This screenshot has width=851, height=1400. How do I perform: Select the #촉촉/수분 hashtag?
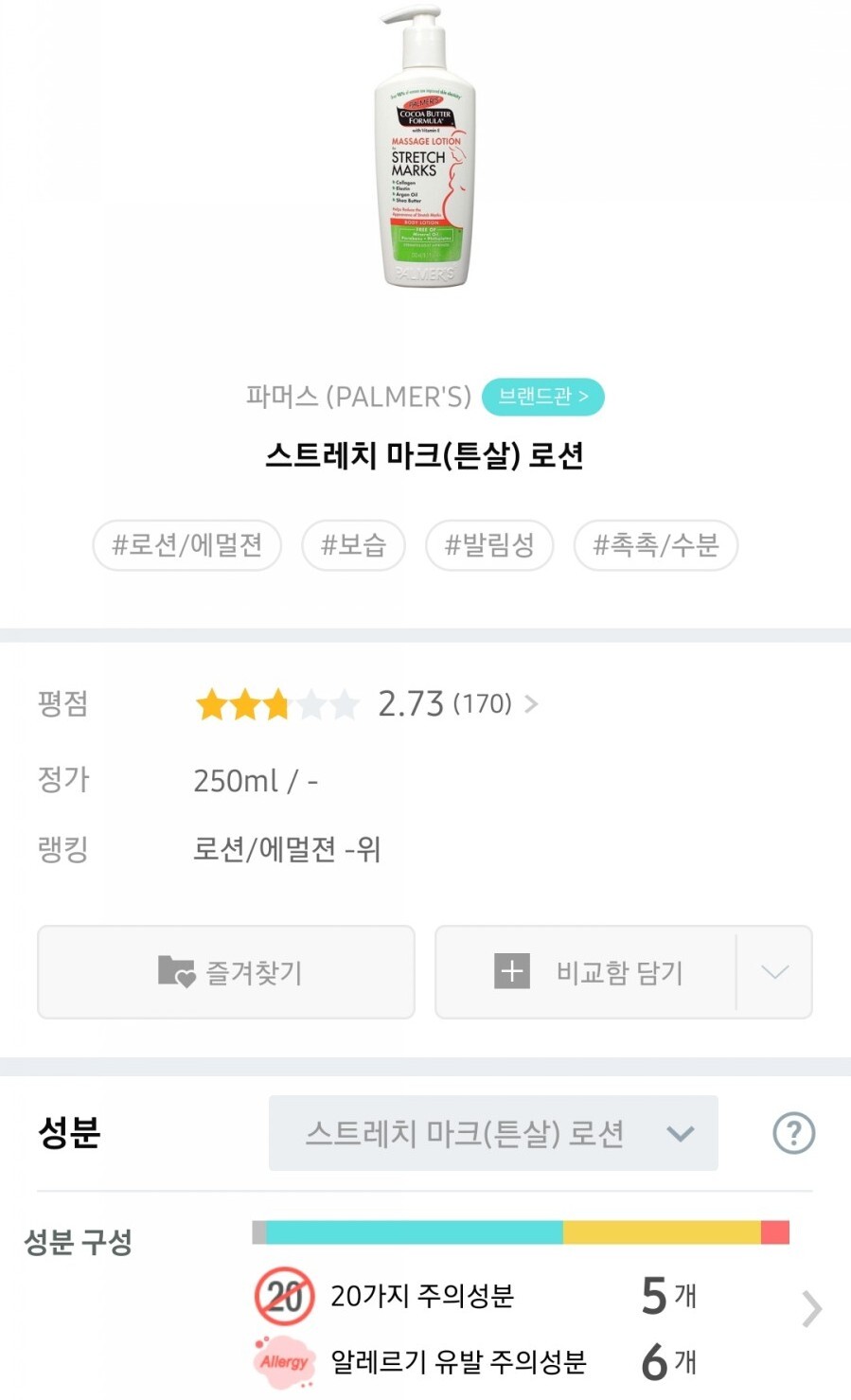[x=655, y=545]
